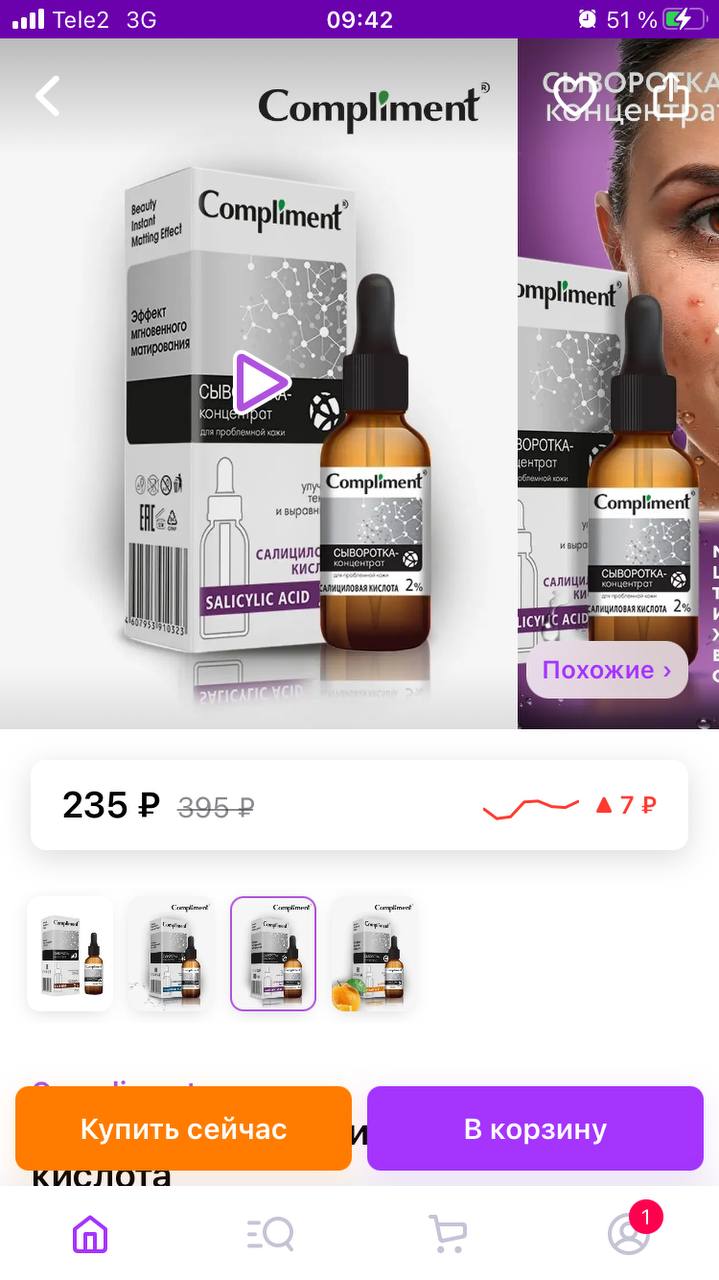Select the variant thumbnail with orange fruit

click(374, 953)
